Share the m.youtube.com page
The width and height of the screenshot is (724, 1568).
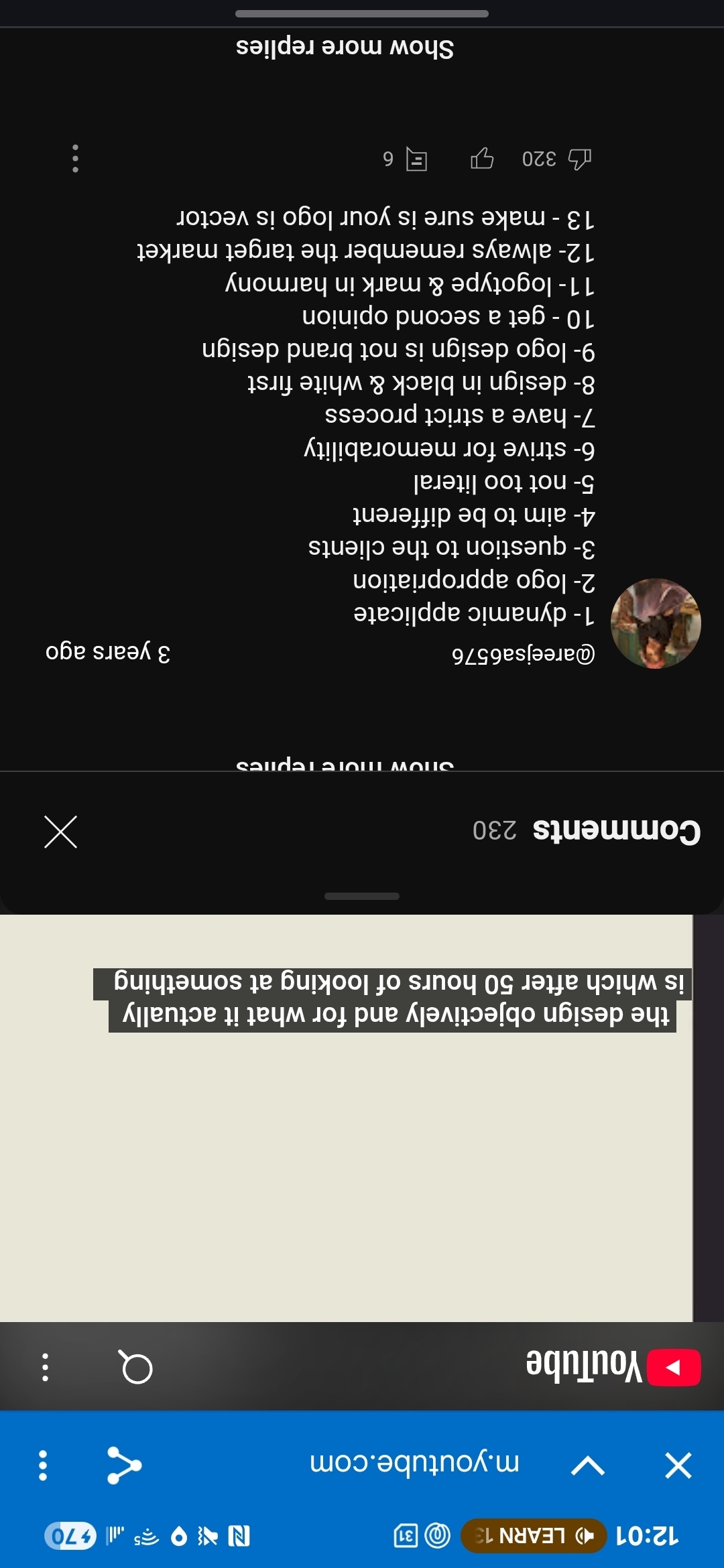[125, 1465]
